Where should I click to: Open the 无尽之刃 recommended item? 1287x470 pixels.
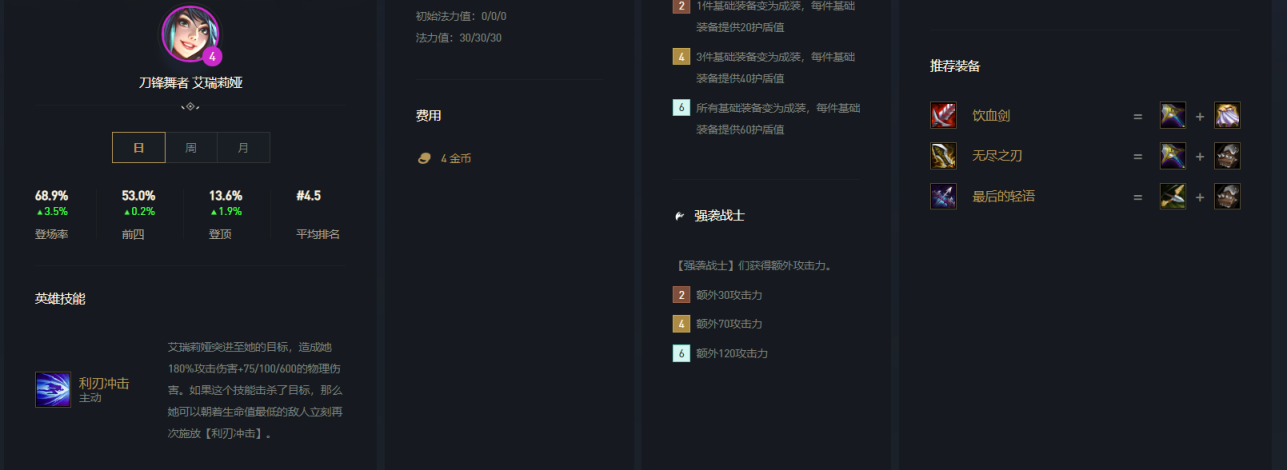996,156
